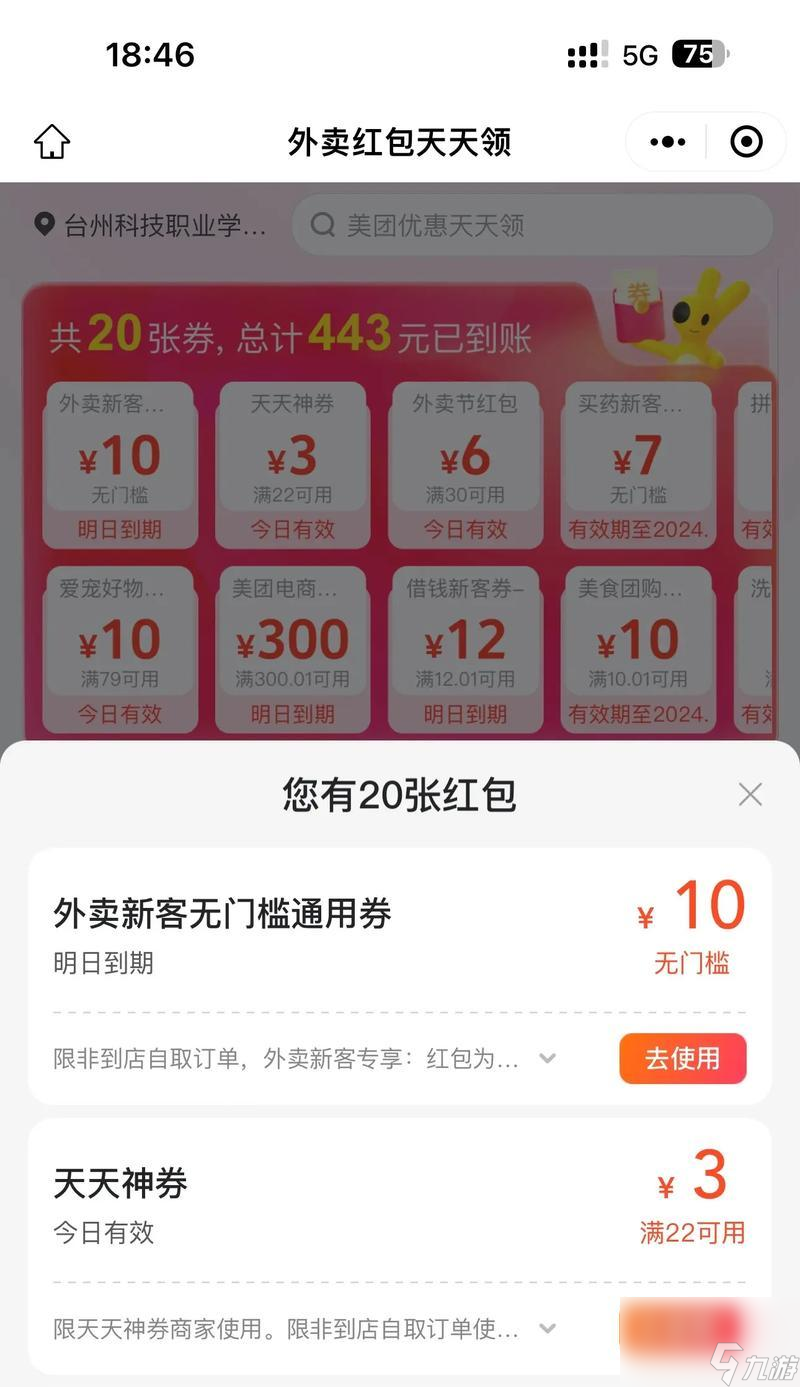Go to the mini program home
Screen dimensions: 800x1387
pyautogui.click(x=52, y=142)
